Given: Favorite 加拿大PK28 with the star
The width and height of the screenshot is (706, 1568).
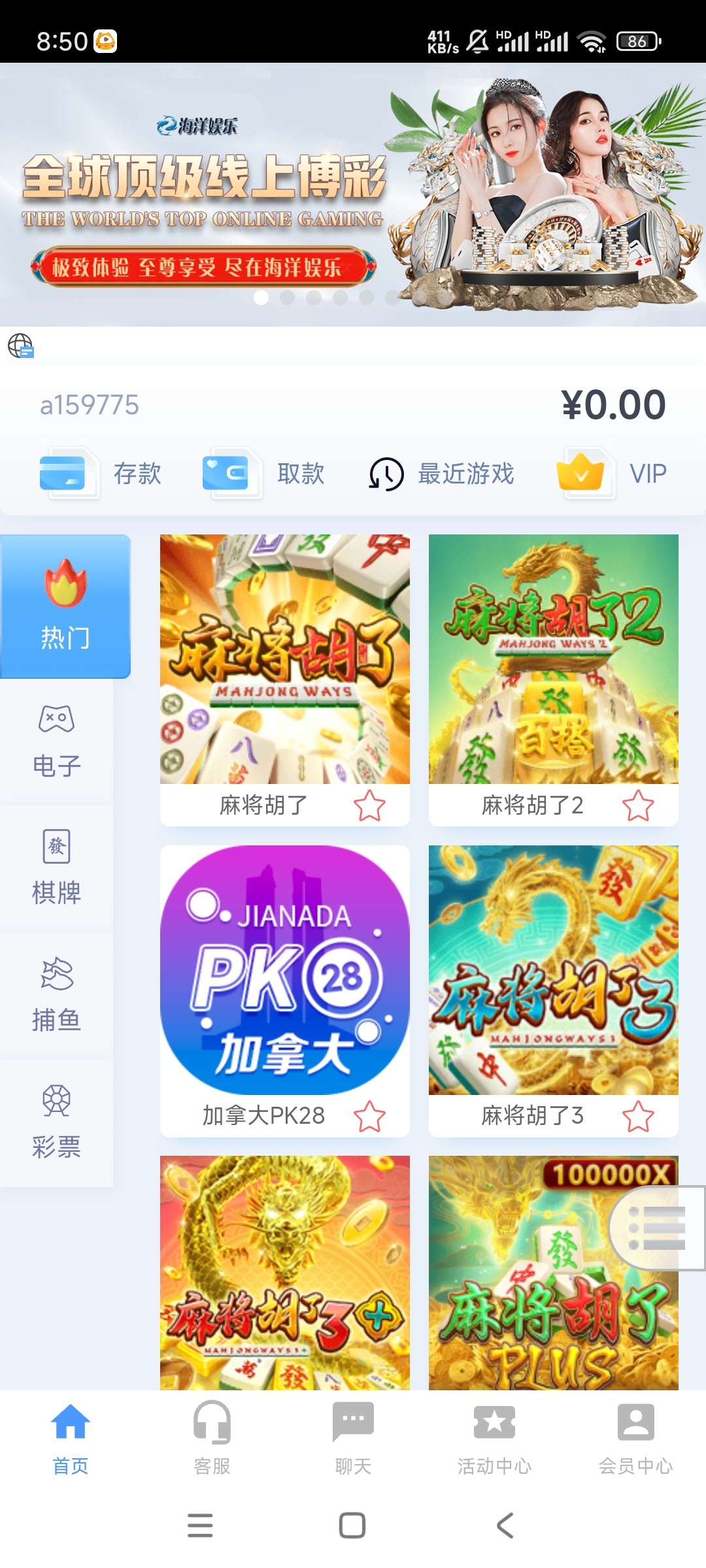Looking at the screenshot, I should [x=369, y=1116].
